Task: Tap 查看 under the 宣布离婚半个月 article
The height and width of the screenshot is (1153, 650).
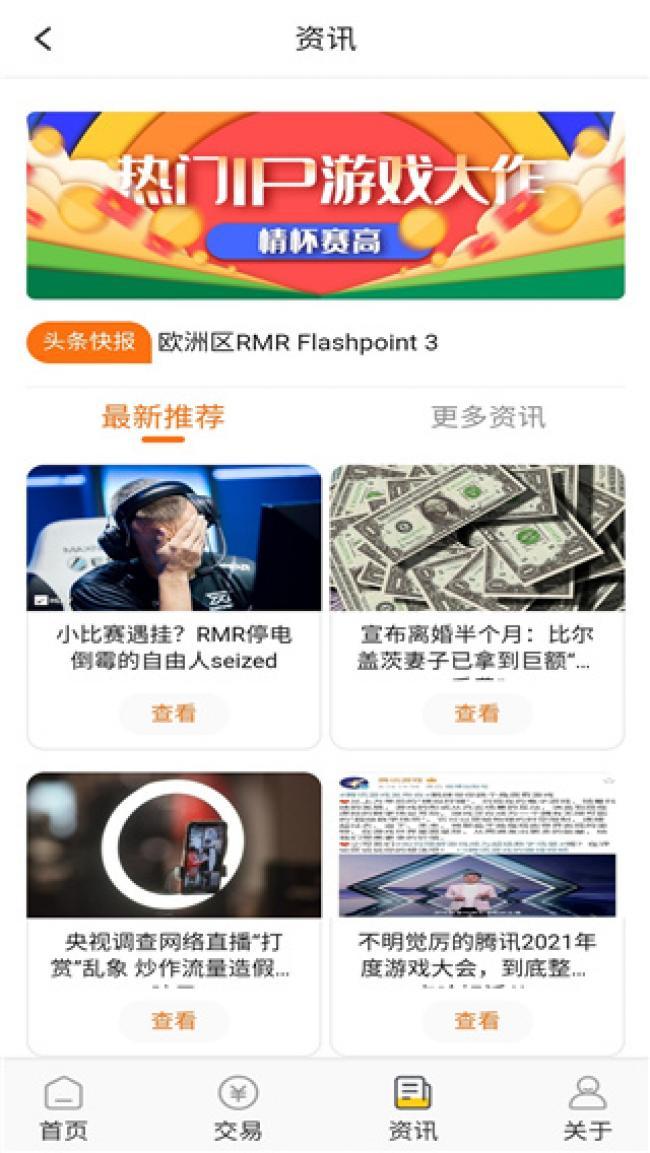Action: [477, 713]
